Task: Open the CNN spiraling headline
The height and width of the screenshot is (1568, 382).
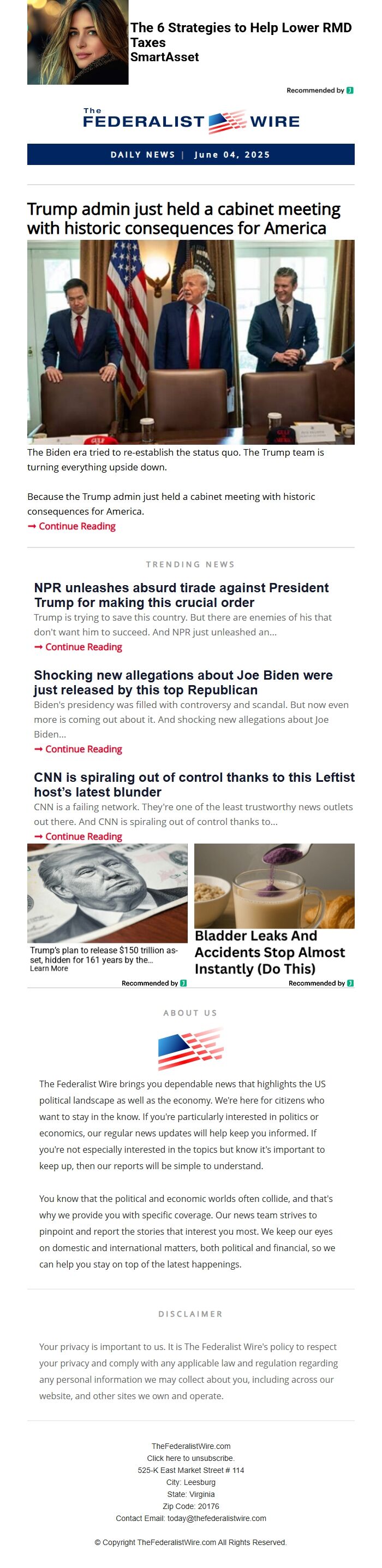Action: tap(193, 785)
